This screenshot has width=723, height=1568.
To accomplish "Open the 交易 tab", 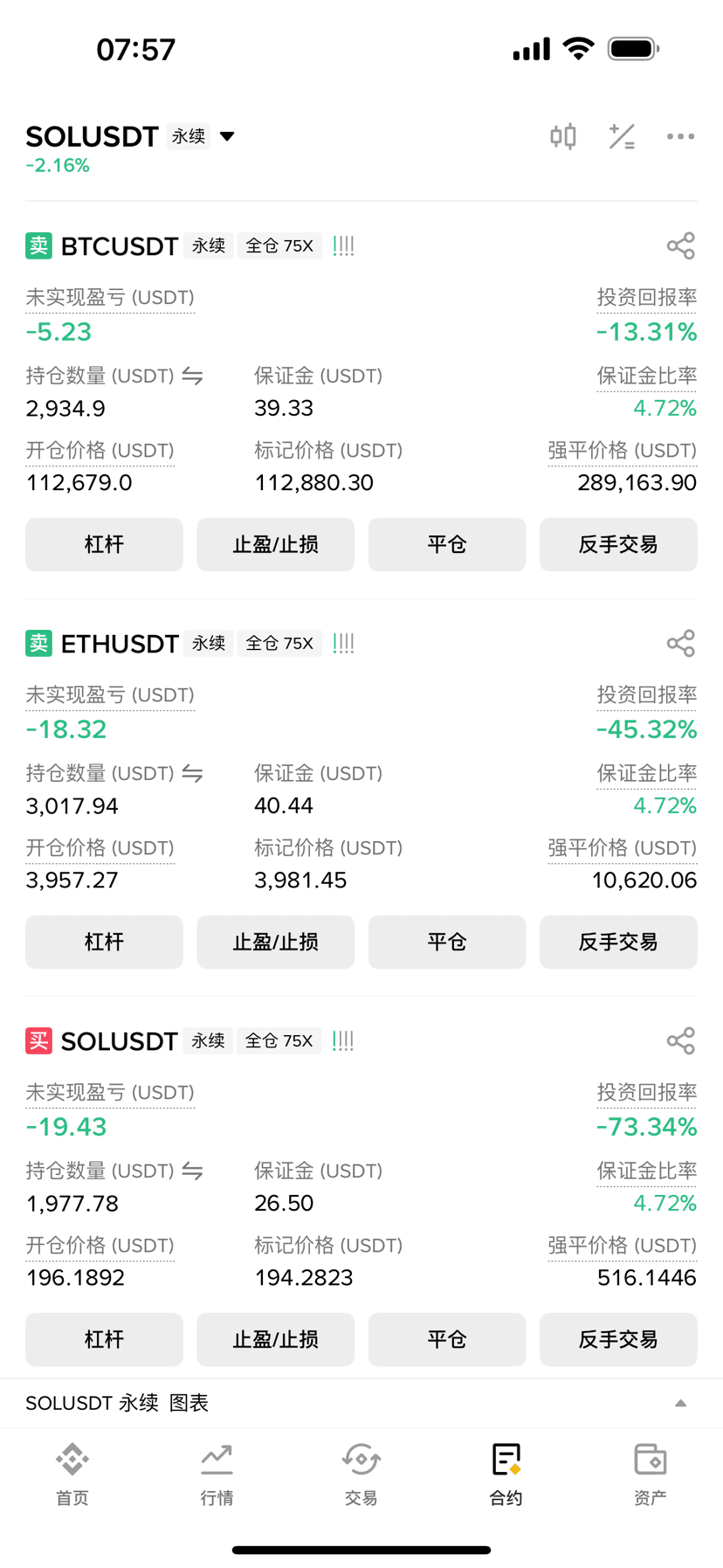I will (361, 1475).
